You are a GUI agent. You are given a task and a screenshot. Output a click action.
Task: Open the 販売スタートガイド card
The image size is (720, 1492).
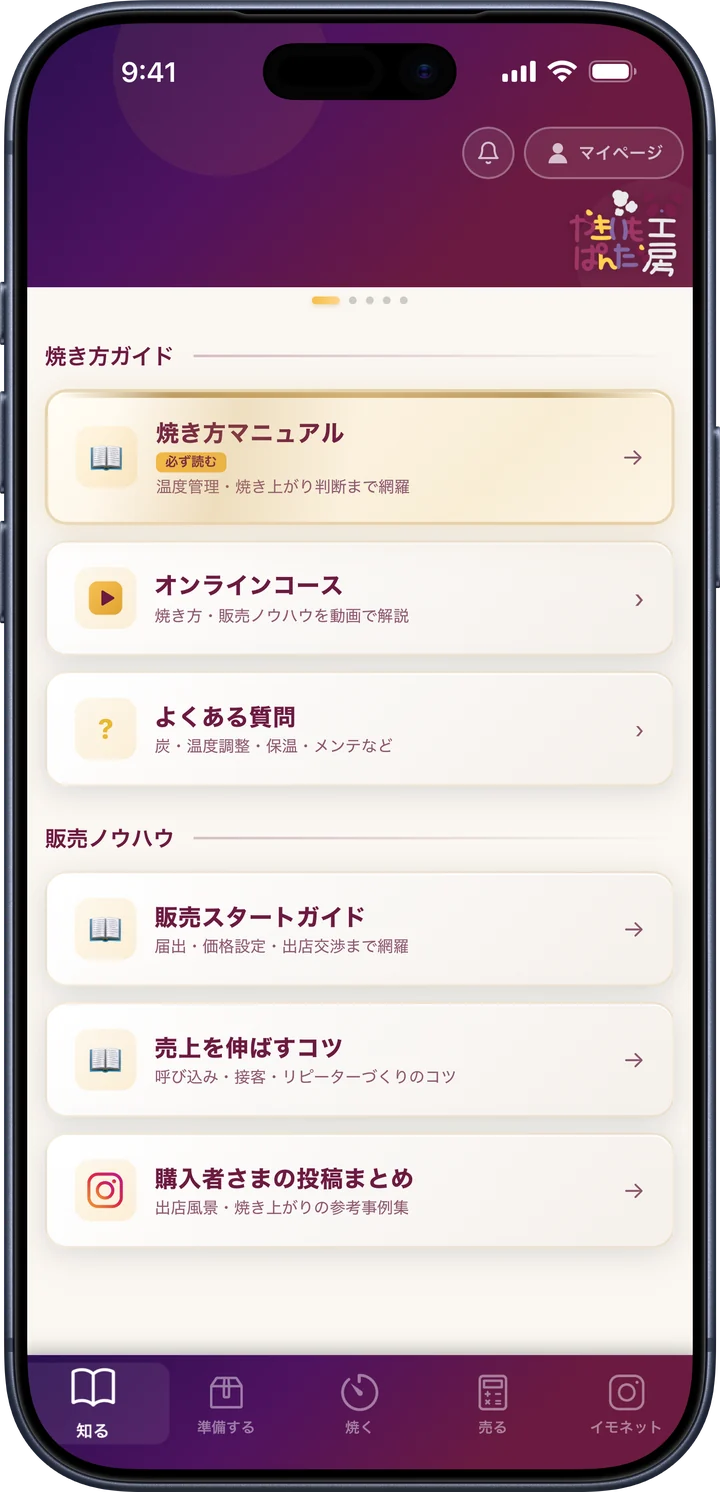pyautogui.click(x=360, y=929)
